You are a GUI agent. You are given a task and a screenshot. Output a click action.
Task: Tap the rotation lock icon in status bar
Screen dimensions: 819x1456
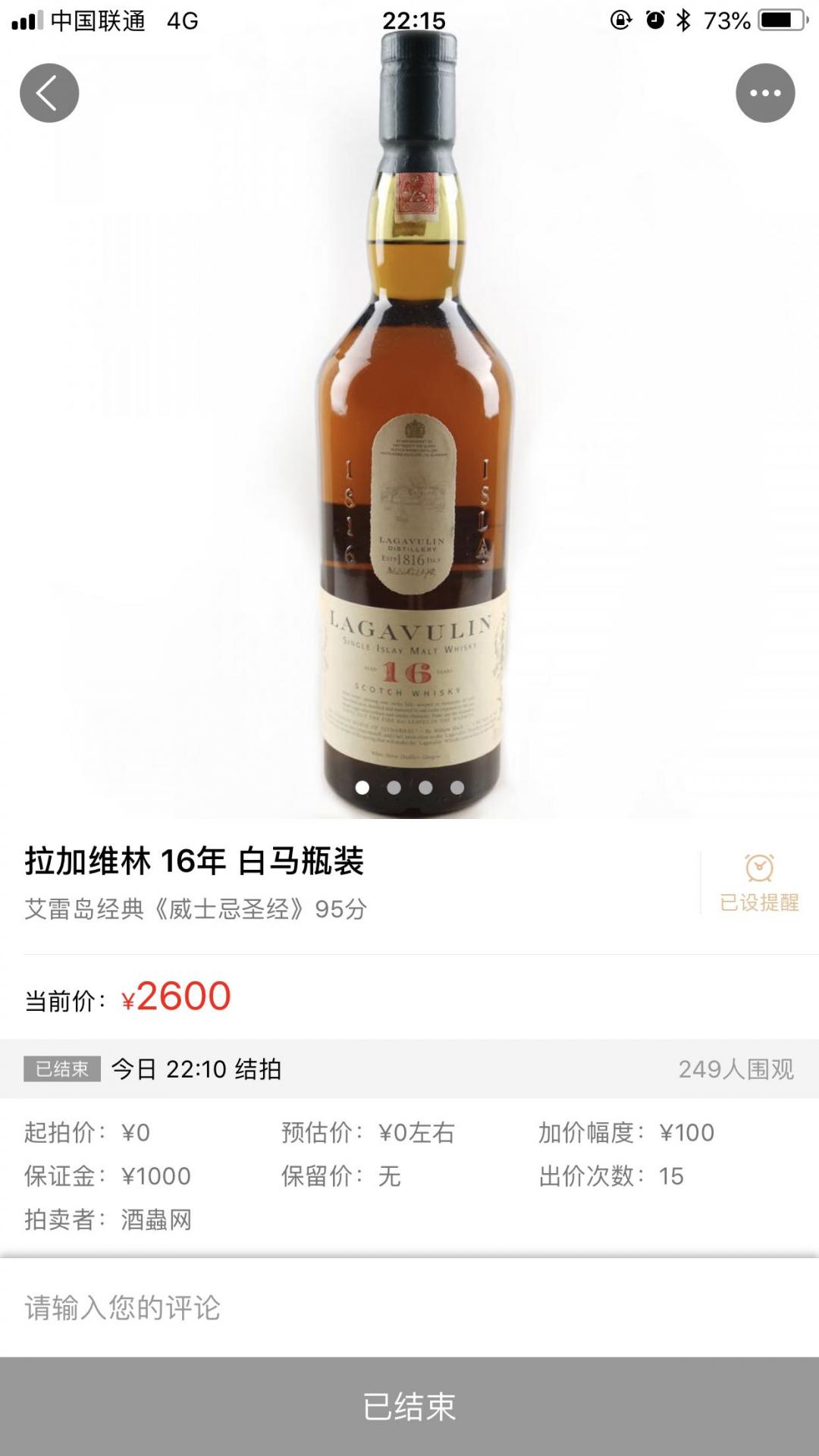point(621,19)
